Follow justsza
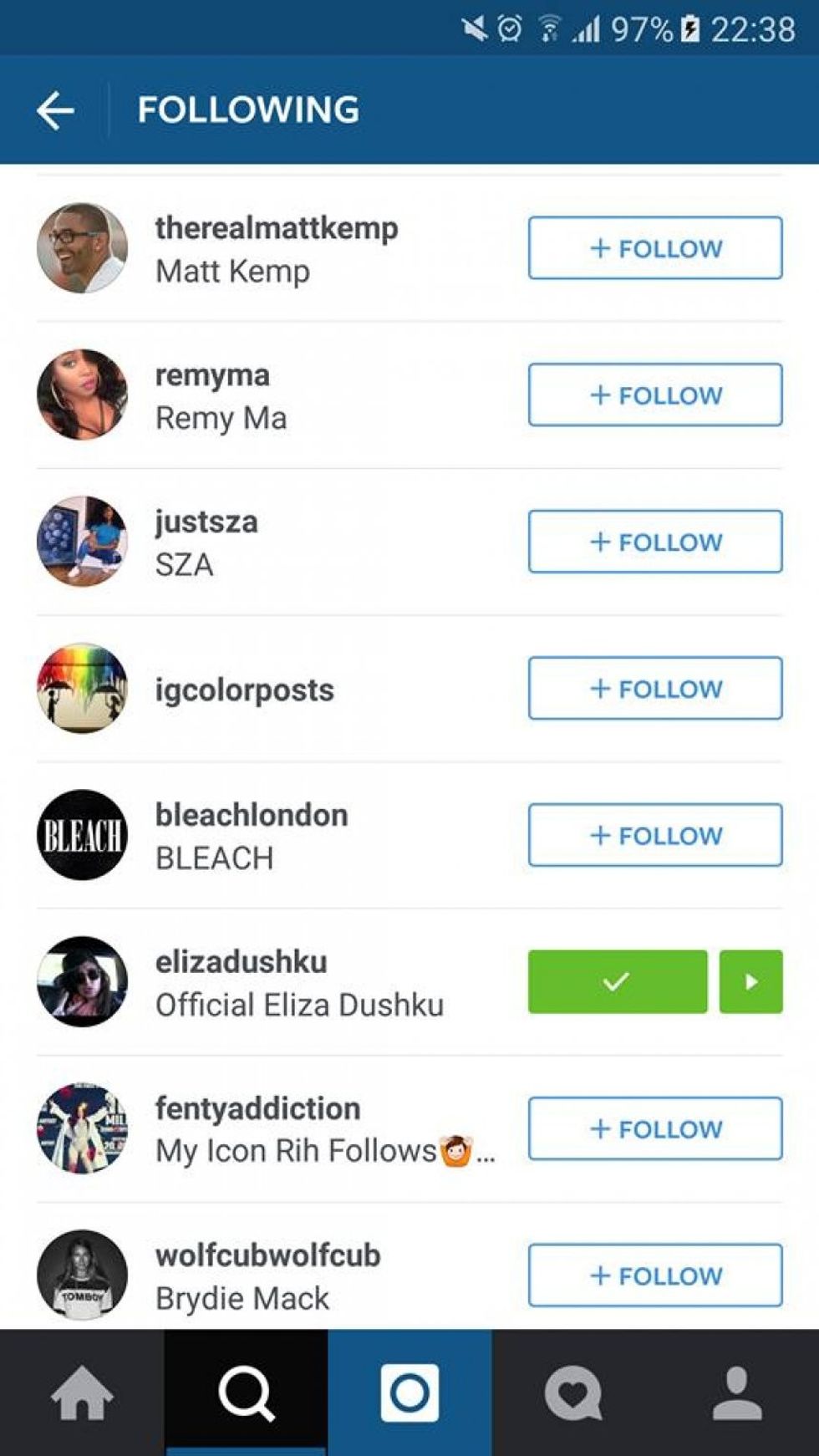Viewport: 819px width, 1456px height. click(654, 542)
